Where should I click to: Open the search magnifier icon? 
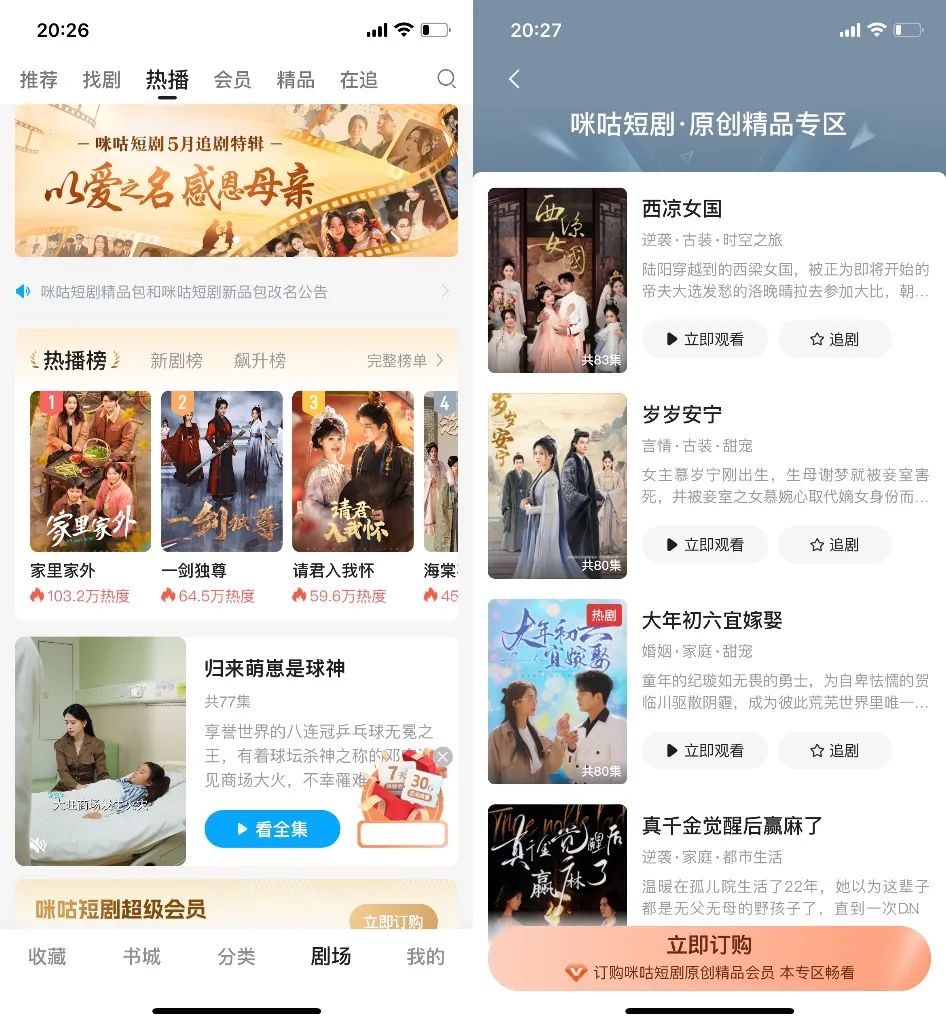(x=447, y=79)
